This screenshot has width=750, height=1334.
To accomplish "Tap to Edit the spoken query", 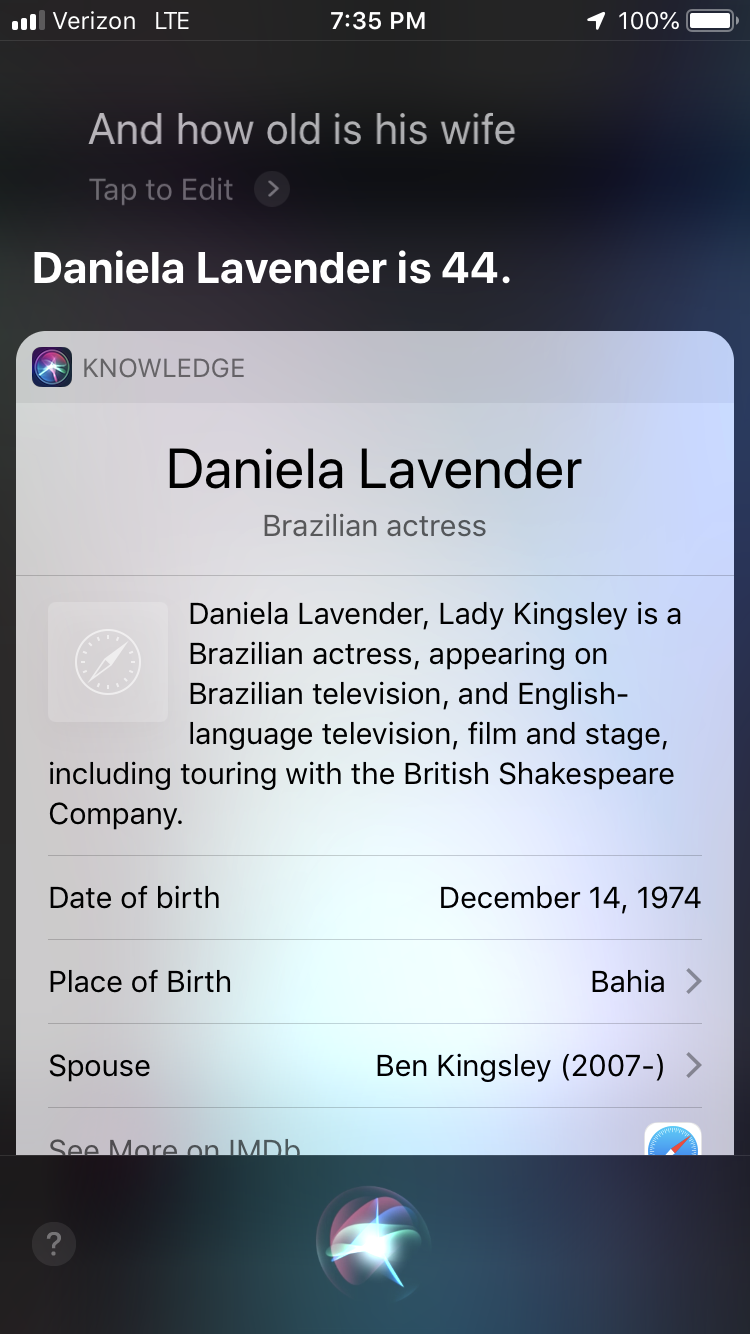I will [x=188, y=189].
